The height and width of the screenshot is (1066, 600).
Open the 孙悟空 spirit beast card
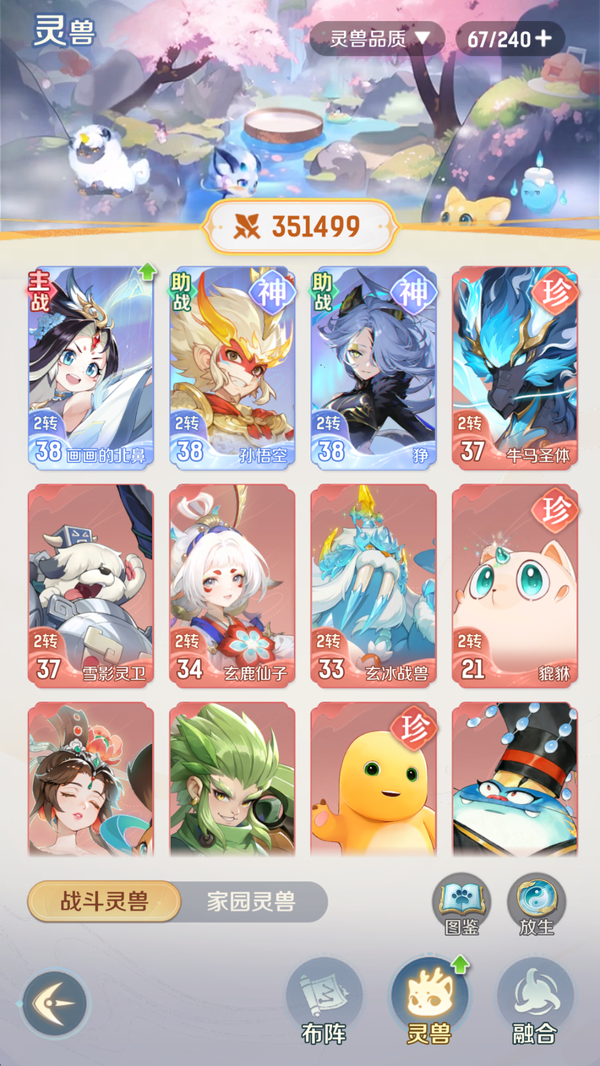[232, 366]
